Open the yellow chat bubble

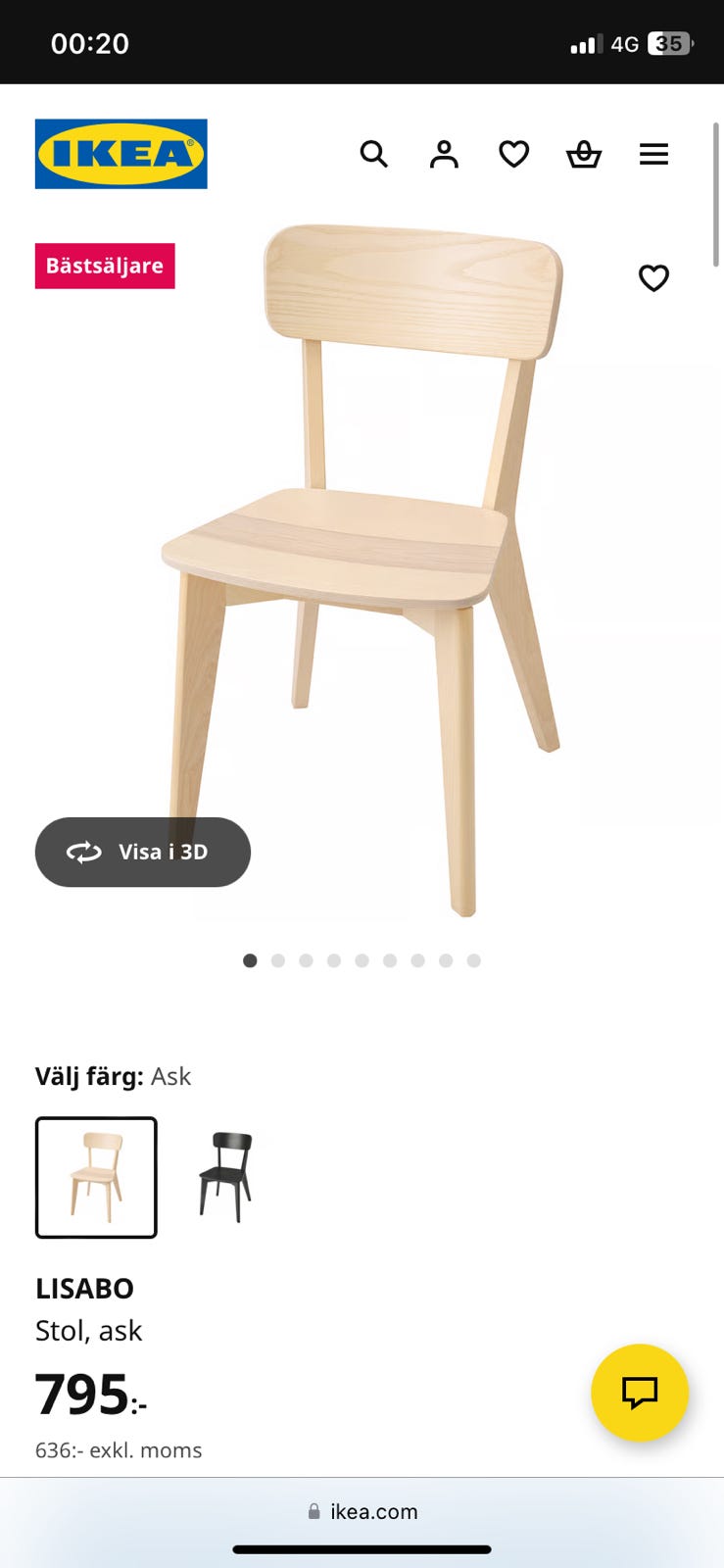[x=640, y=1393]
